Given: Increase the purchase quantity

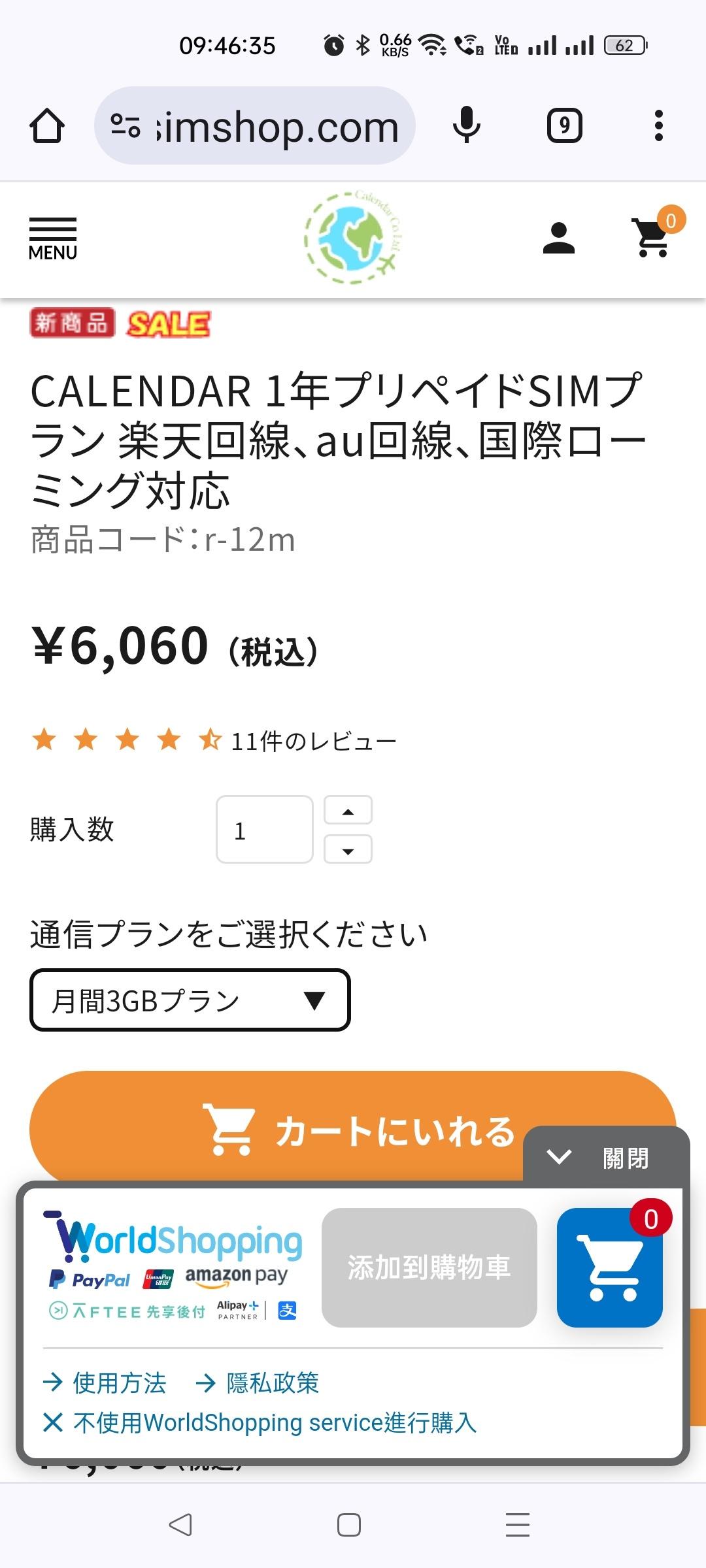Looking at the screenshot, I should (x=348, y=811).
